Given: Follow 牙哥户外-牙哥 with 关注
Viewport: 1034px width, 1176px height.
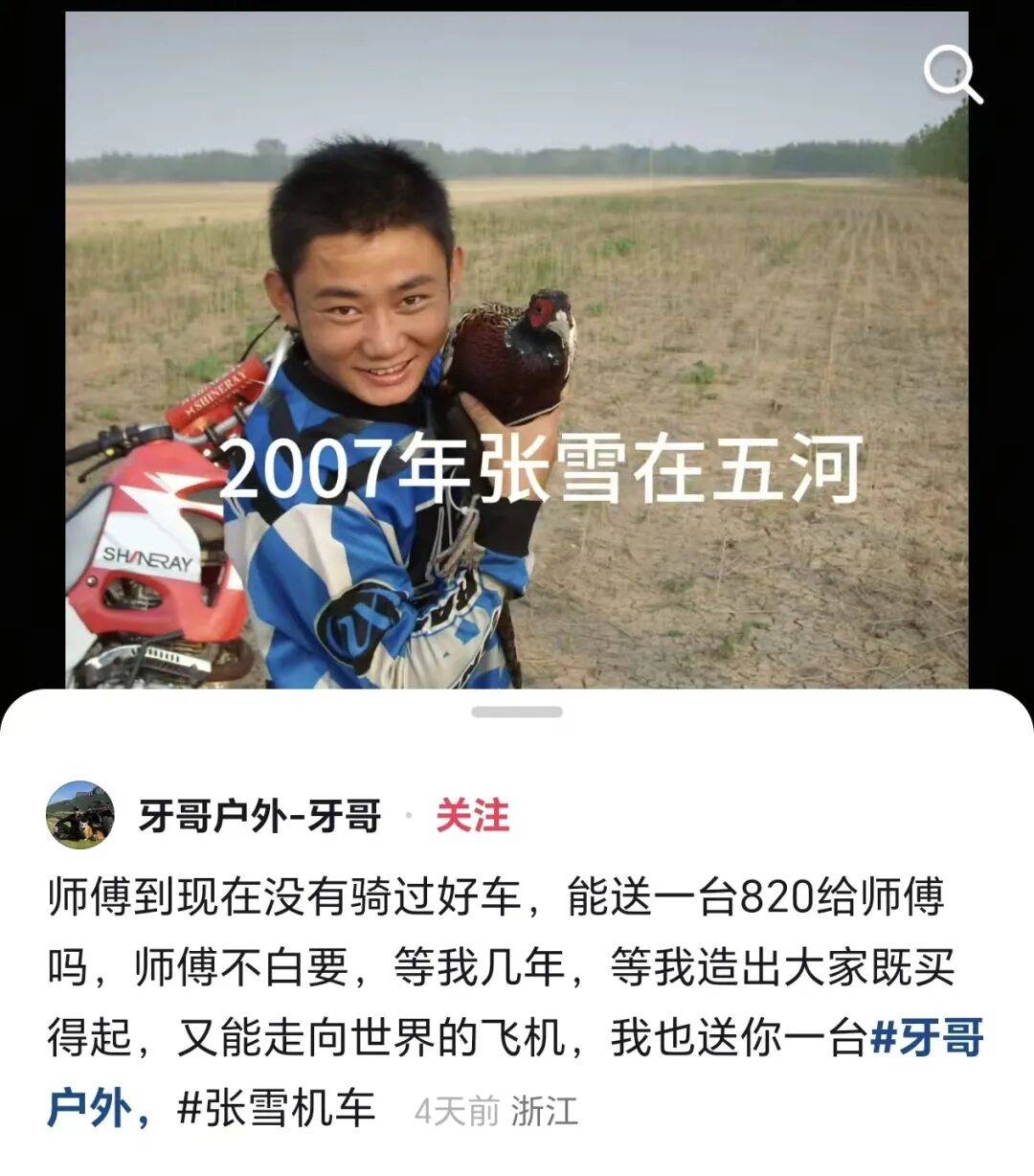Looking at the screenshot, I should coord(472,817).
